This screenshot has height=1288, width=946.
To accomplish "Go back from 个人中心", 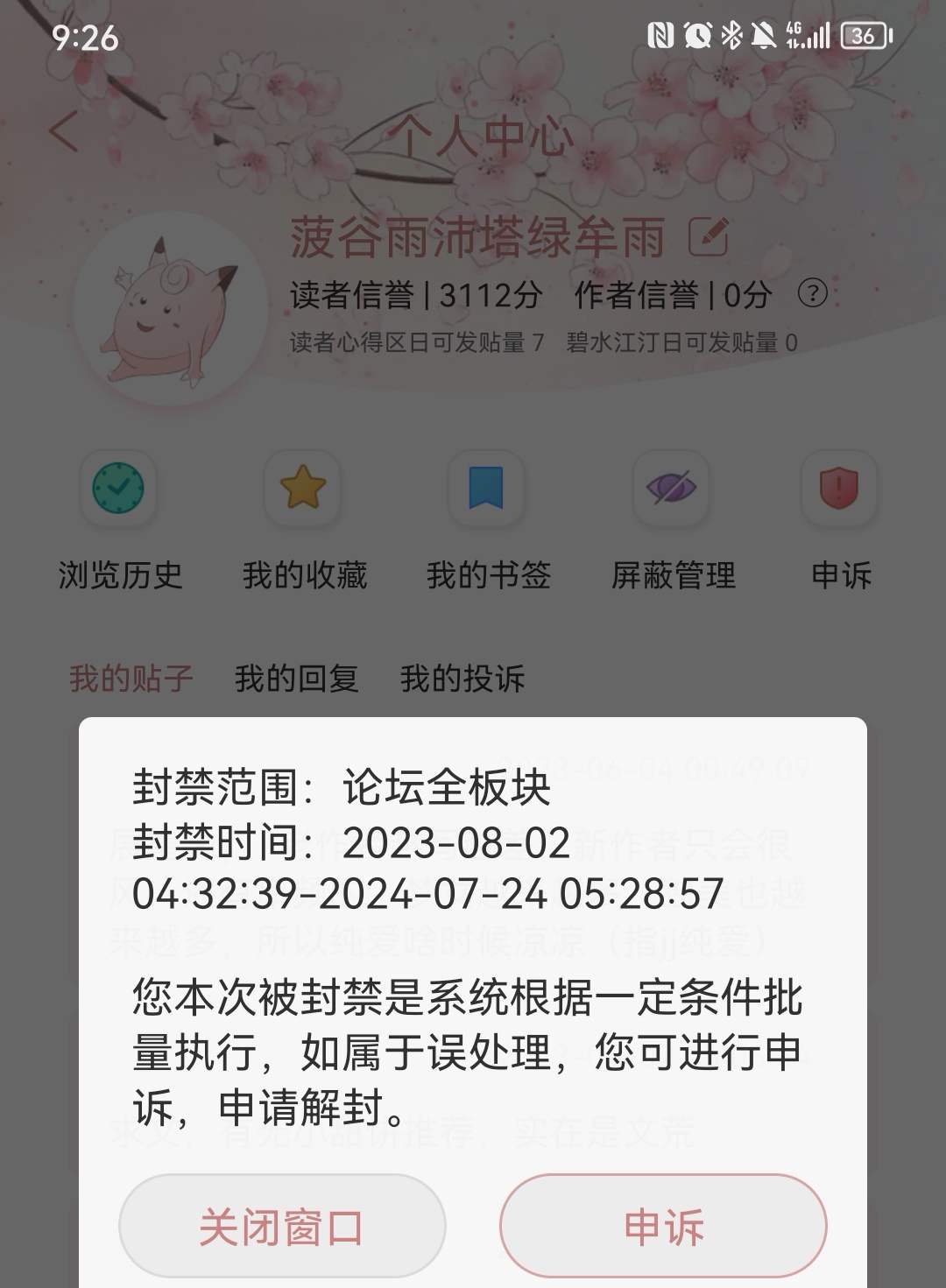I will click(64, 132).
